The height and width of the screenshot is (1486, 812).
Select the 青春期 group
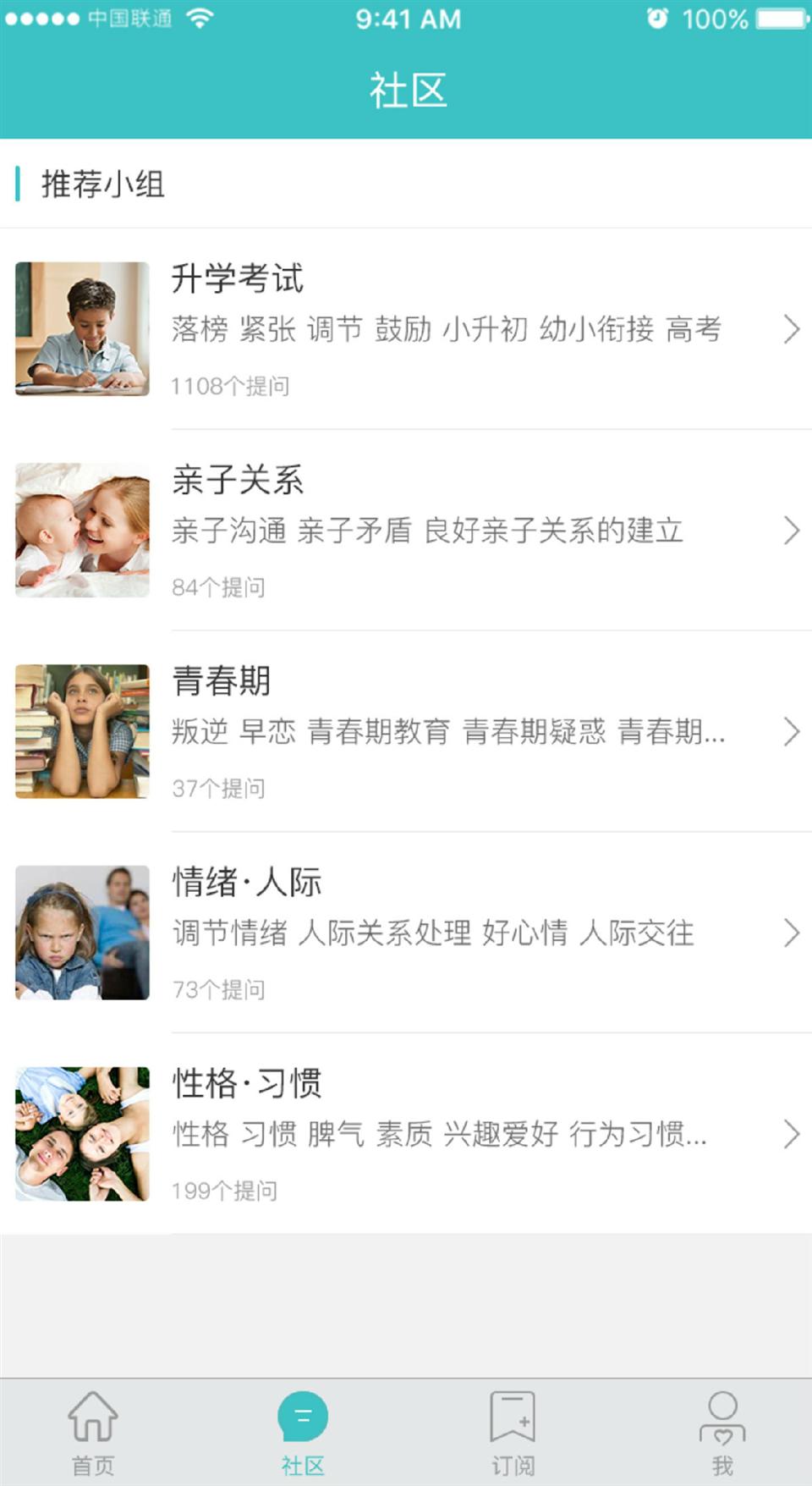(x=406, y=731)
